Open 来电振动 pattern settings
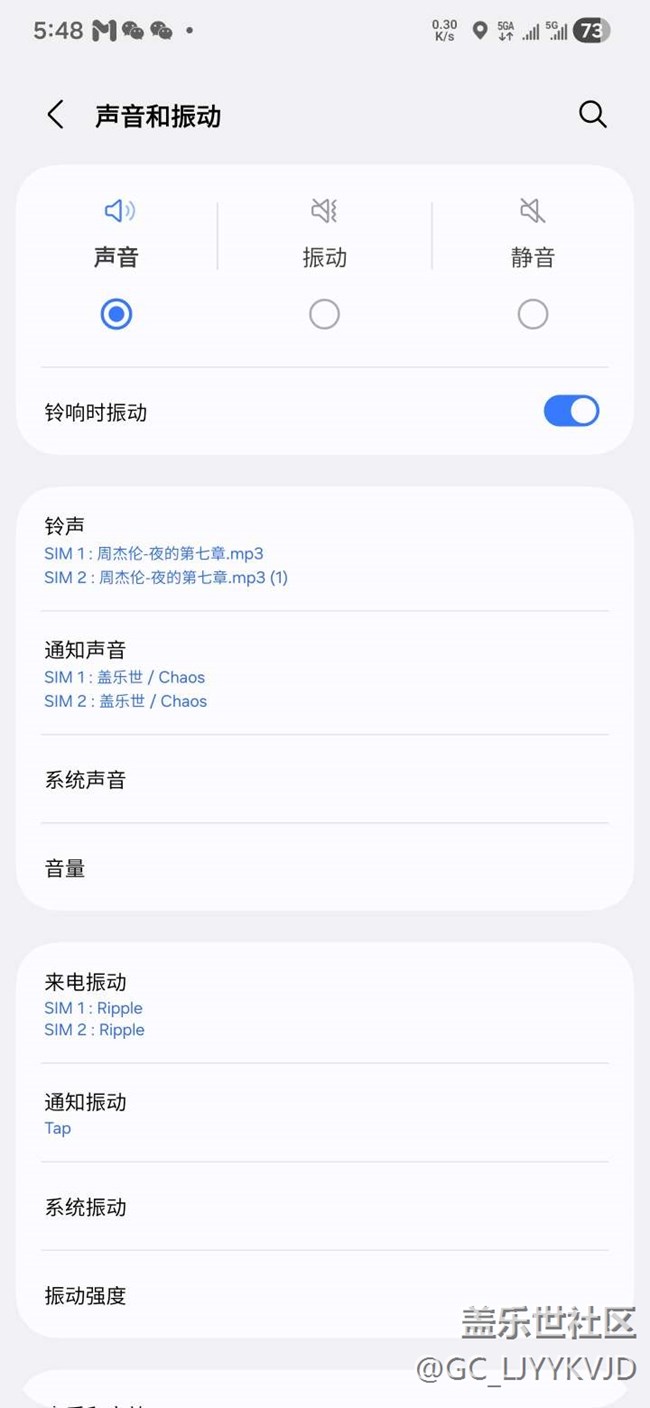Image resolution: width=650 pixels, height=1408 pixels. pyautogui.click(x=324, y=1005)
